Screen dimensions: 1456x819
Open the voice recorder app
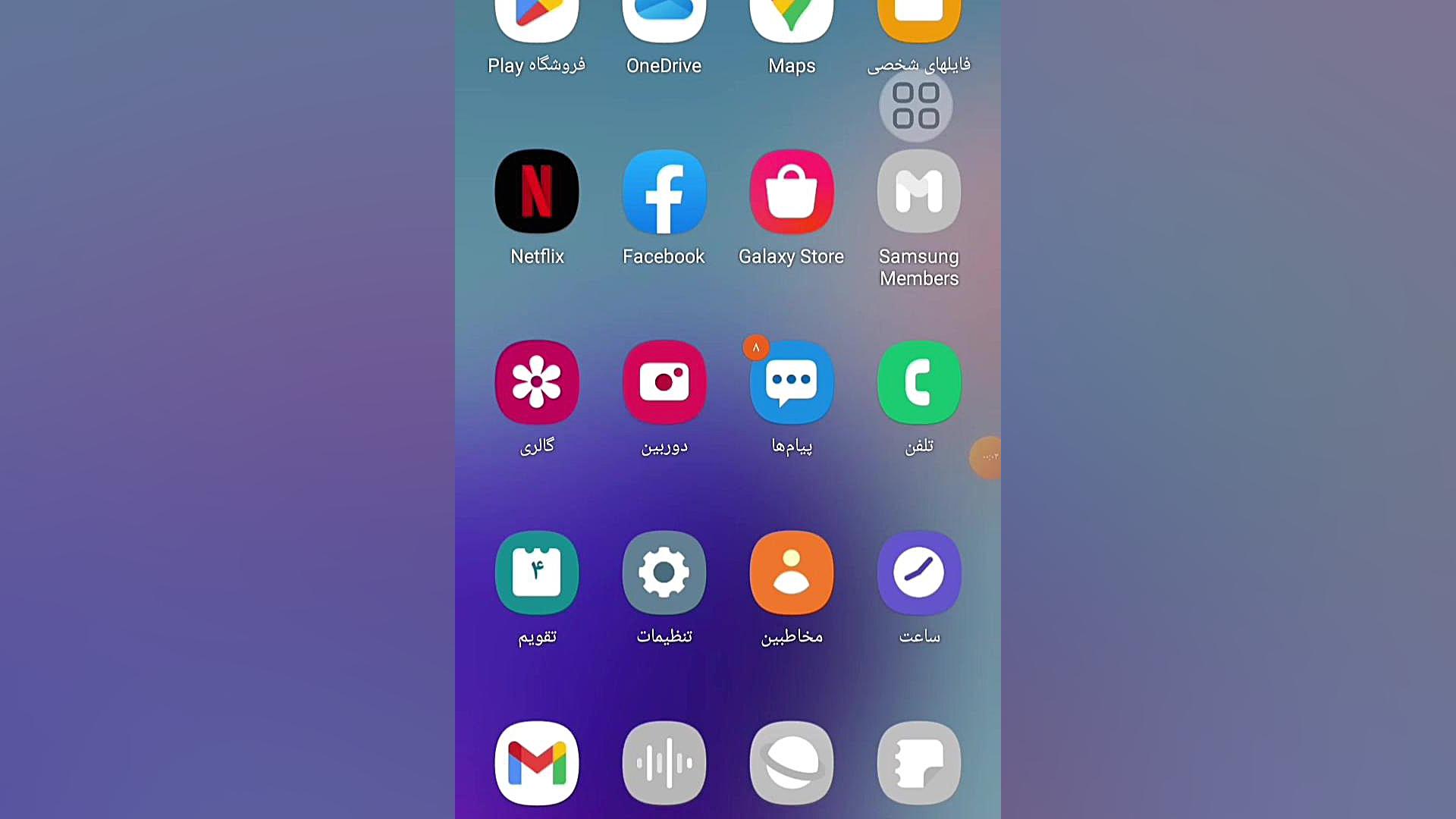[x=664, y=763]
